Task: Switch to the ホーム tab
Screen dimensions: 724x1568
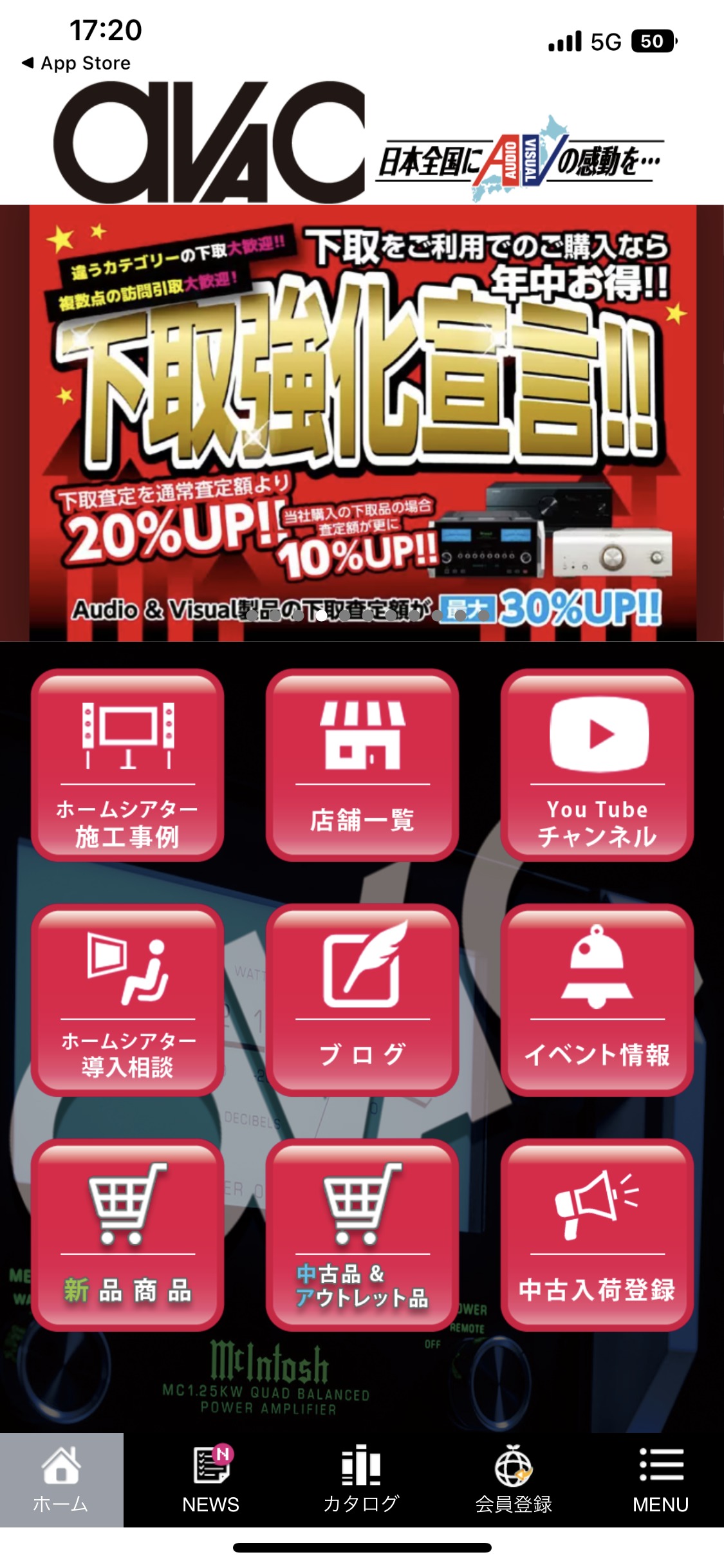Action: point(61,1480)
